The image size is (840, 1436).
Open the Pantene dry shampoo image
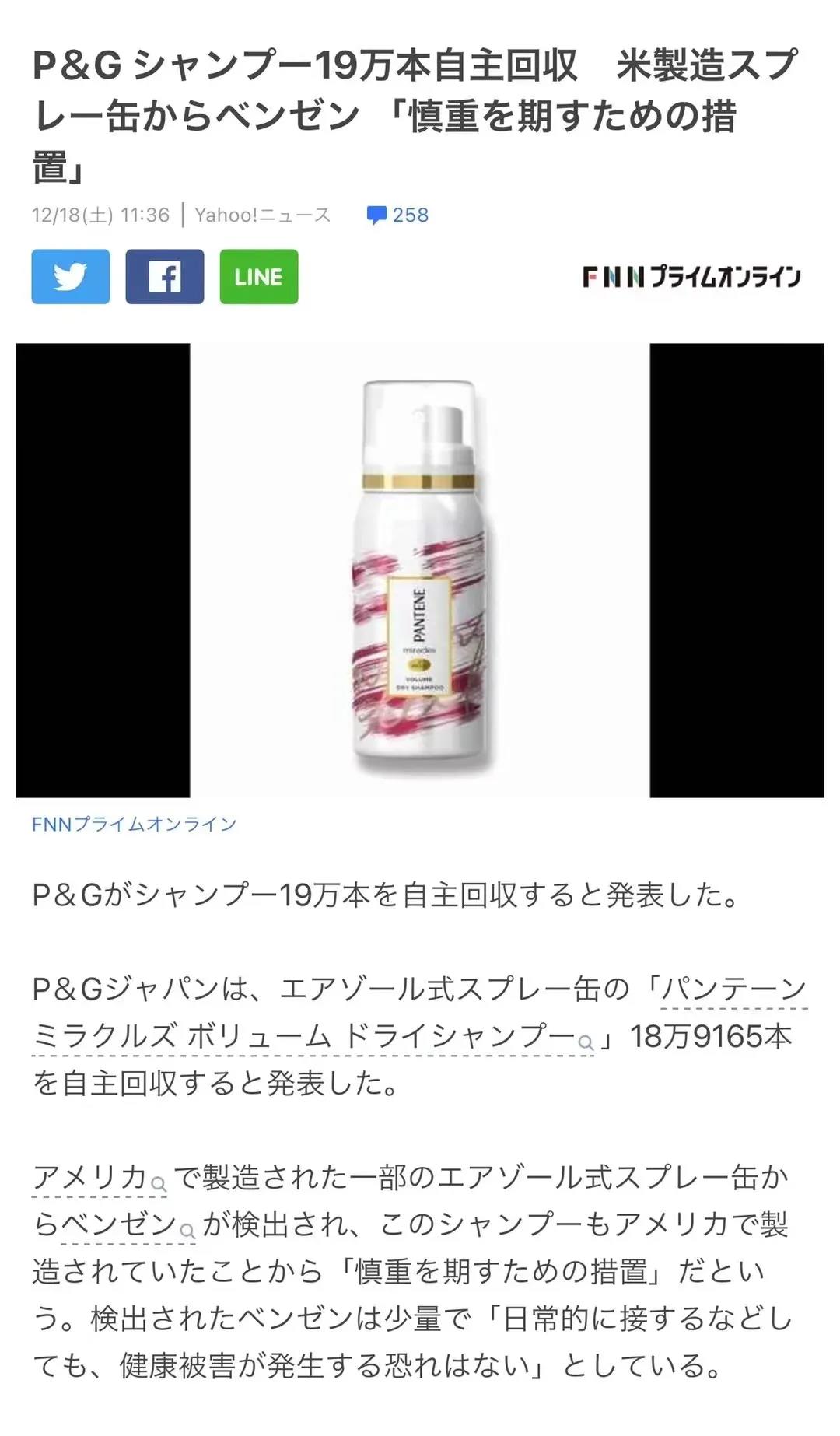pos(420,570)
